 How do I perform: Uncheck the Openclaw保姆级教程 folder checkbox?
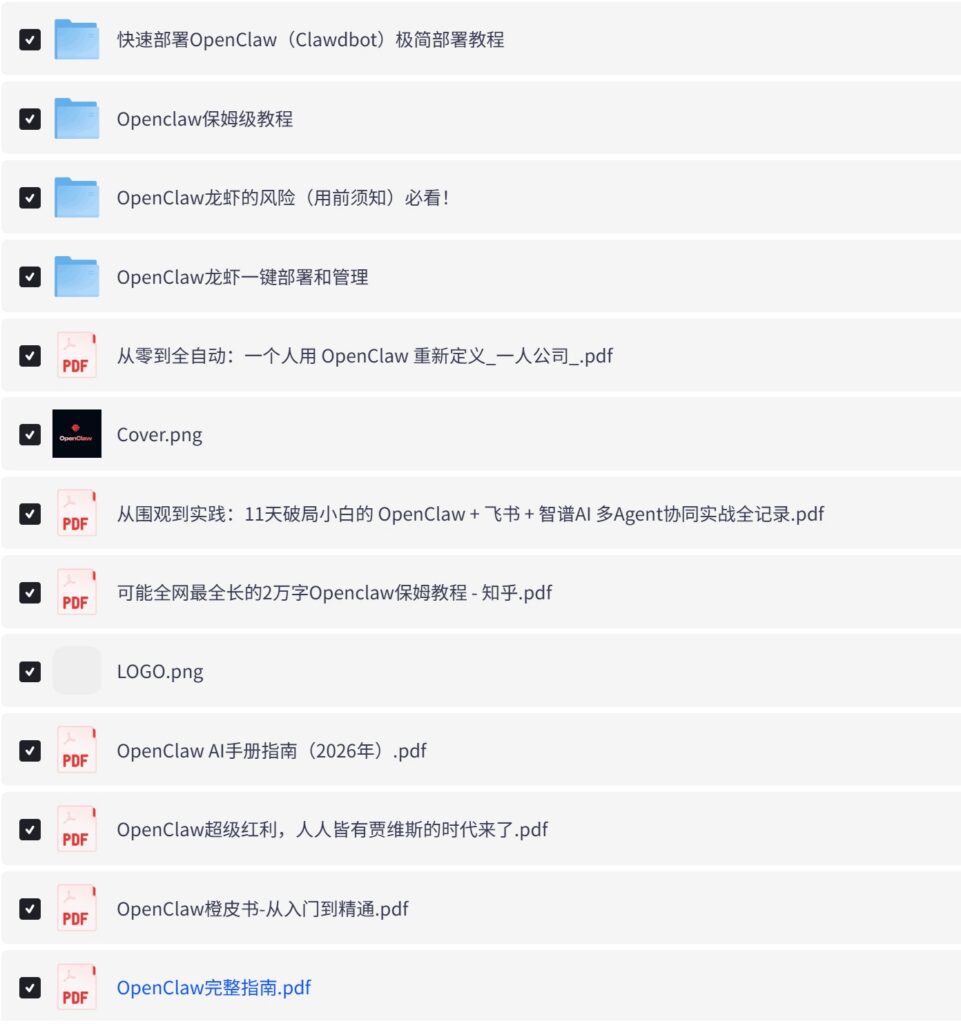coord(30,119)
